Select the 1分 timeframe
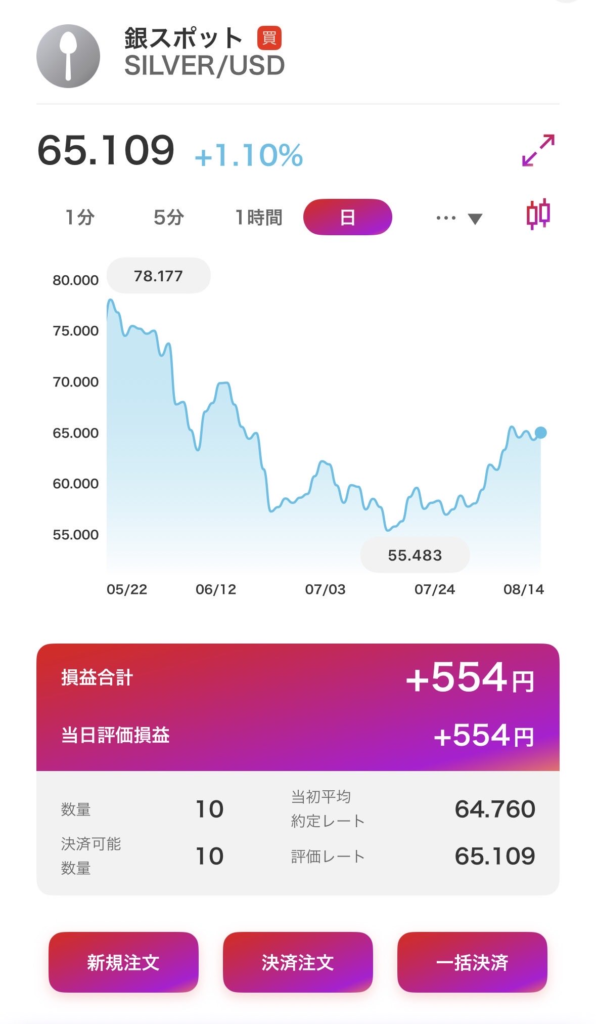This screenshot has width=596, height=1024. pos(80,217)
